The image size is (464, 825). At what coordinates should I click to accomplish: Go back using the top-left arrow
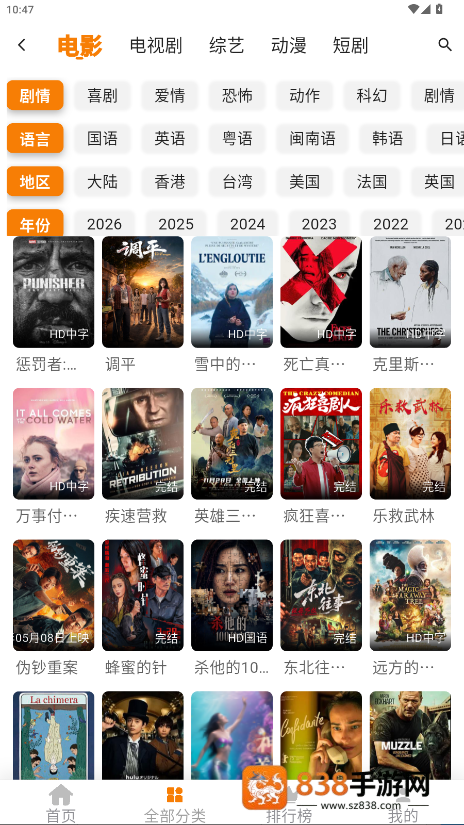(22, 45)
